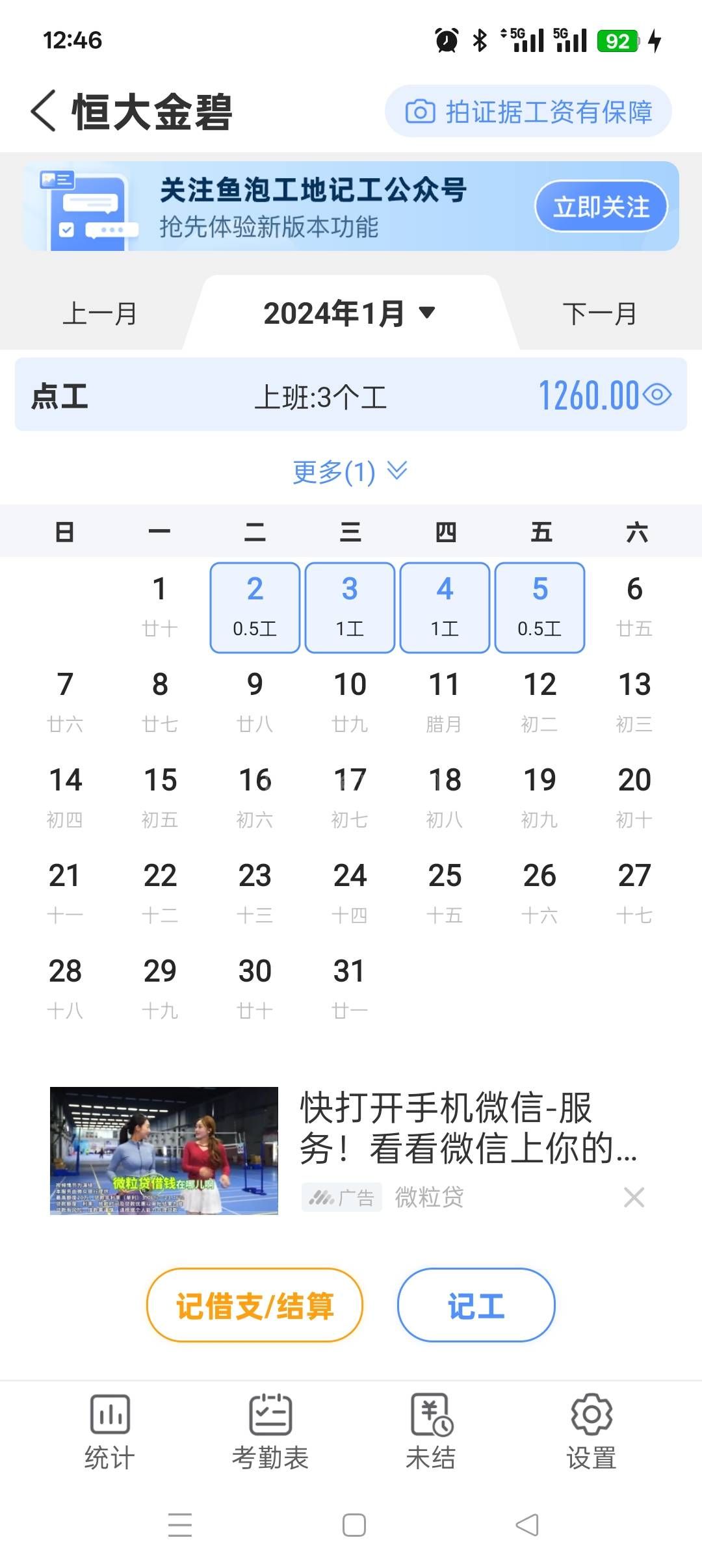Open 设置 settings
Screen dimensions: 702x1568
591,1431
